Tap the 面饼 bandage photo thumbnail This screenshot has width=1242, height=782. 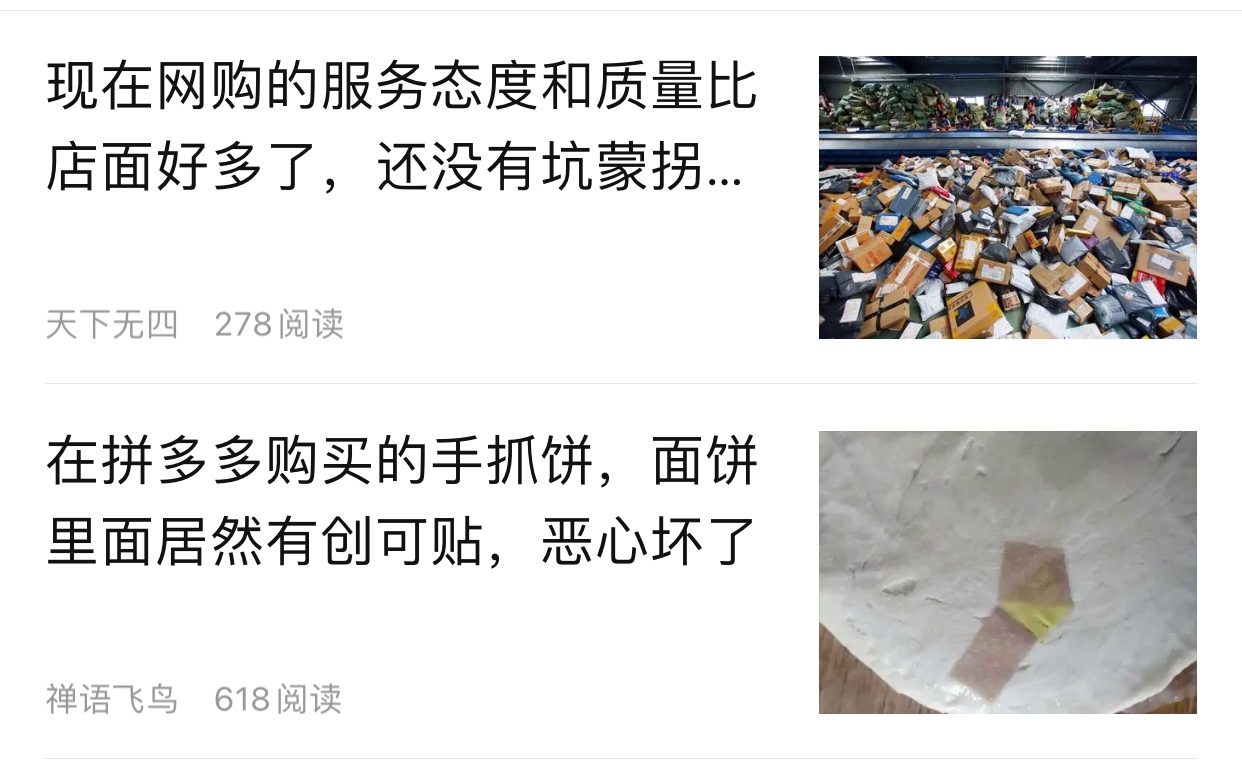pyautogui.click(x=1007, y=572)
